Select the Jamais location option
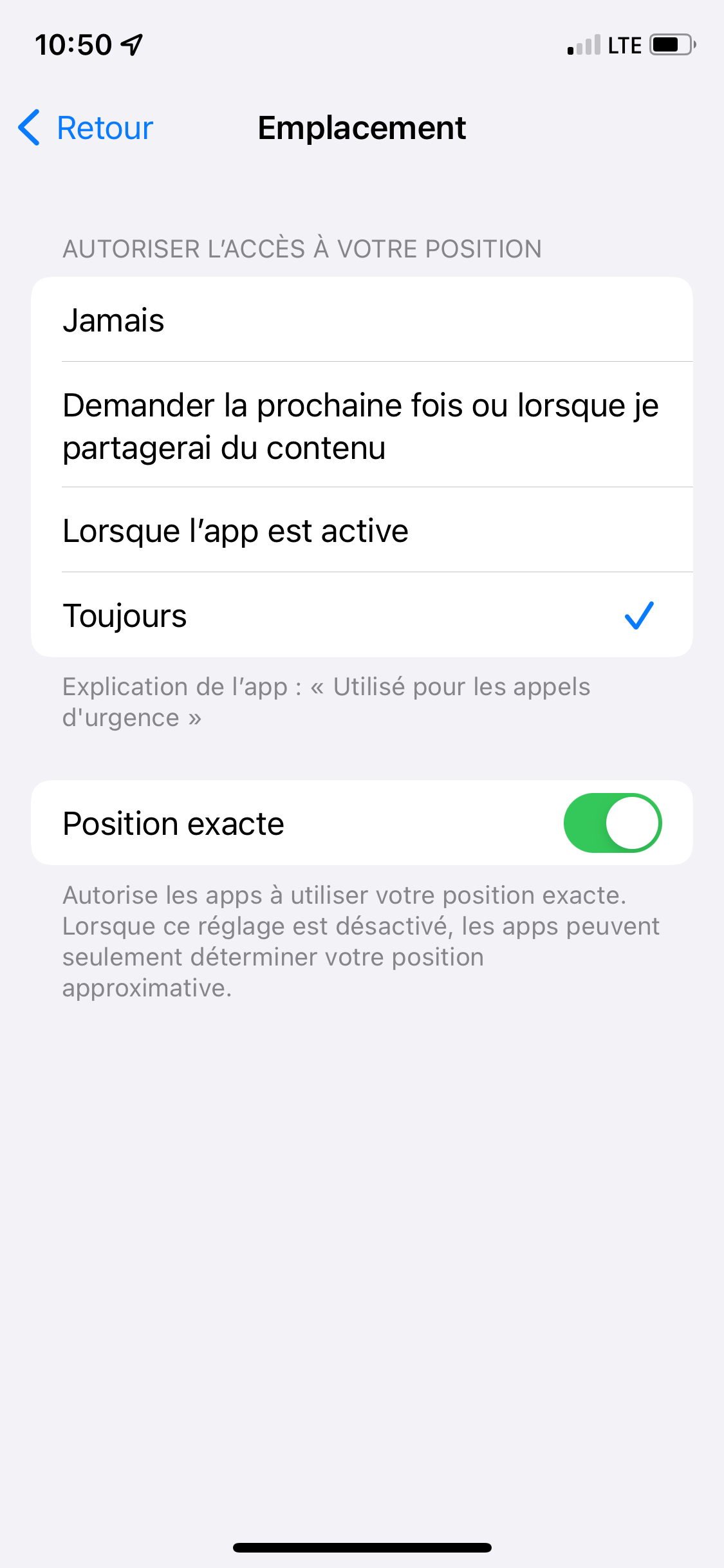724x1568 pixels. (362, 319)
